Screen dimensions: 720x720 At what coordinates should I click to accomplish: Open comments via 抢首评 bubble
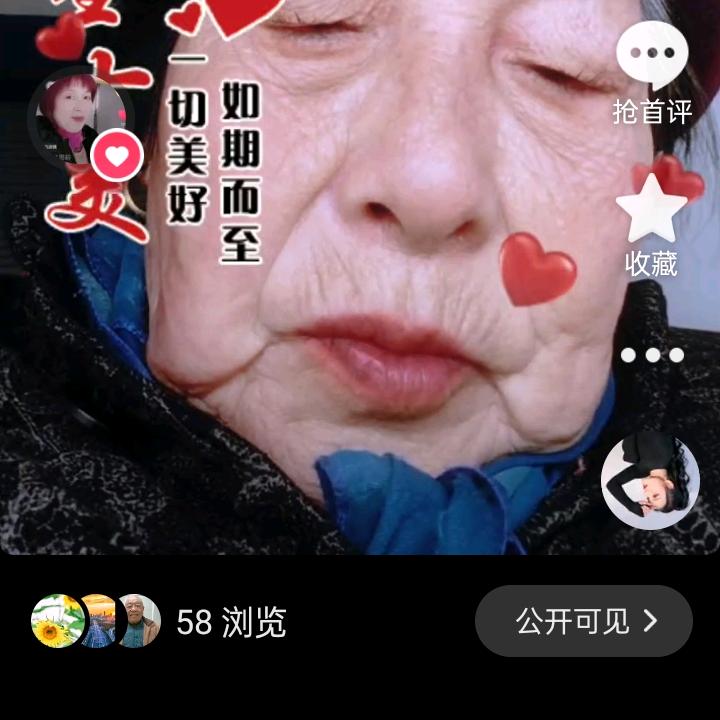pos(652,57)
